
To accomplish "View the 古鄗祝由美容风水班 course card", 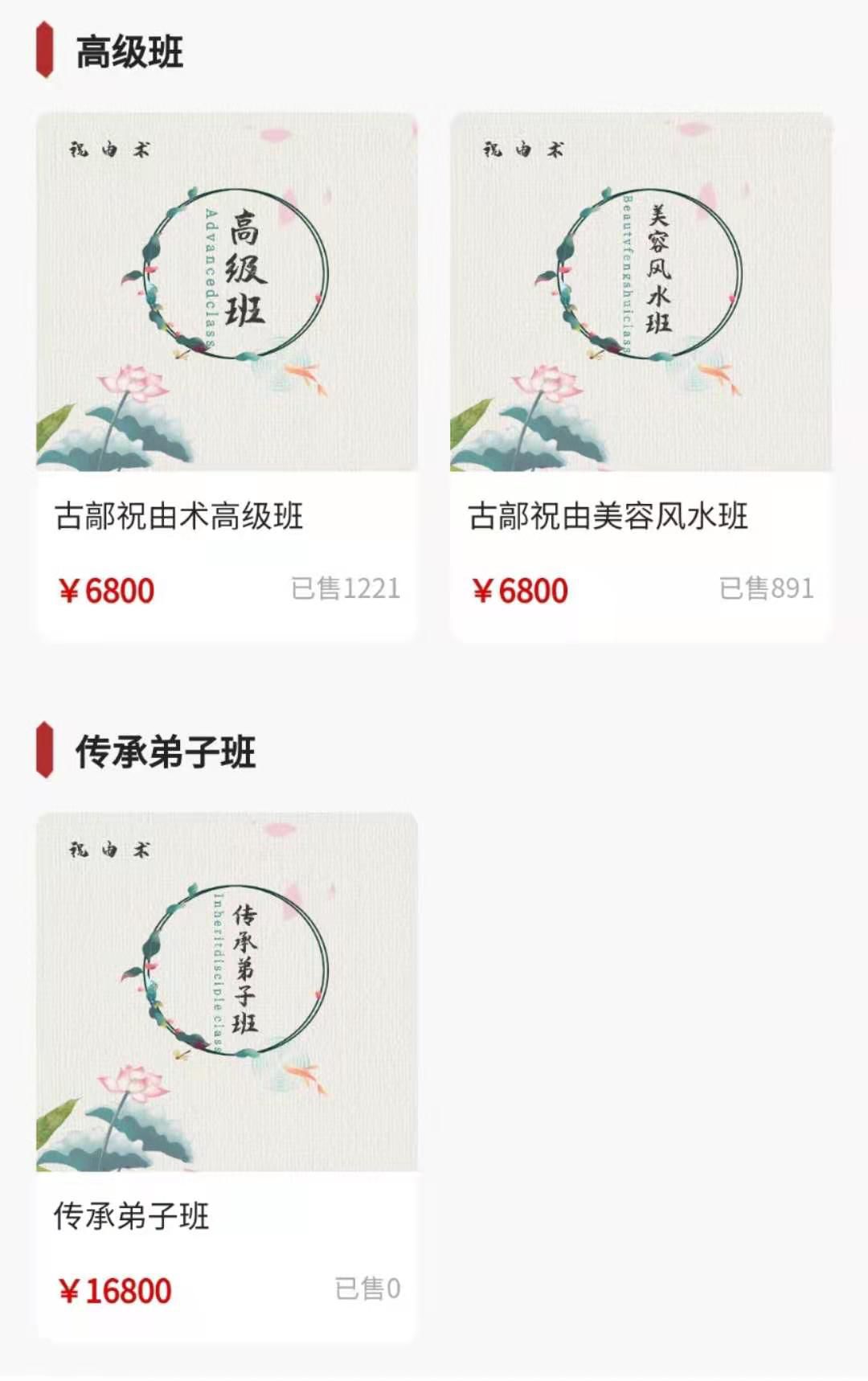I will [641, 376].
